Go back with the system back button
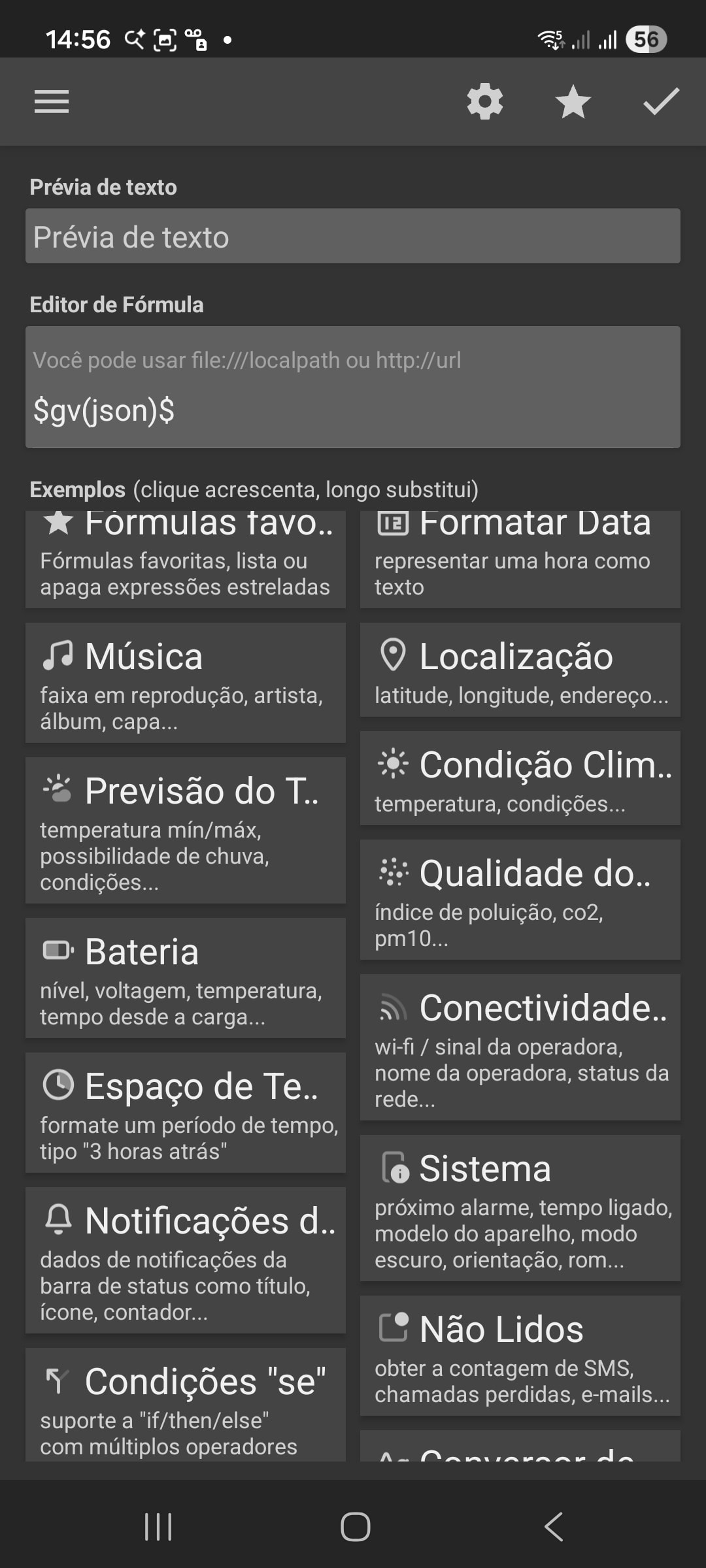The height and width of the screenshot is (1568, 706). pos(553,1527)
